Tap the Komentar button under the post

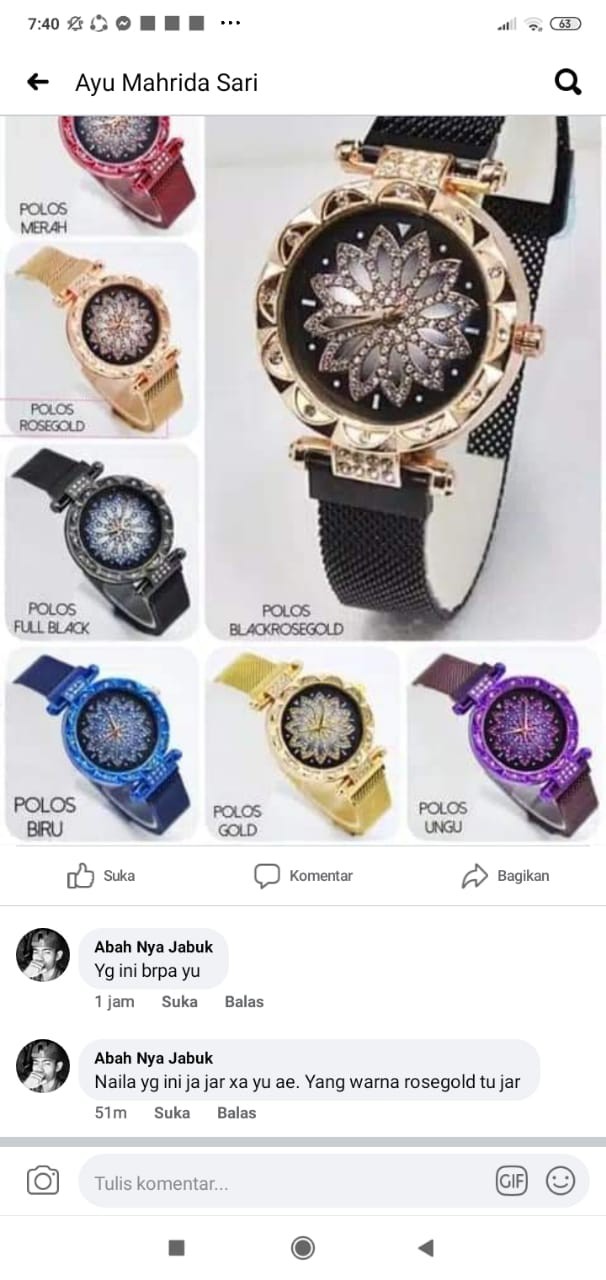click(303, 876)
